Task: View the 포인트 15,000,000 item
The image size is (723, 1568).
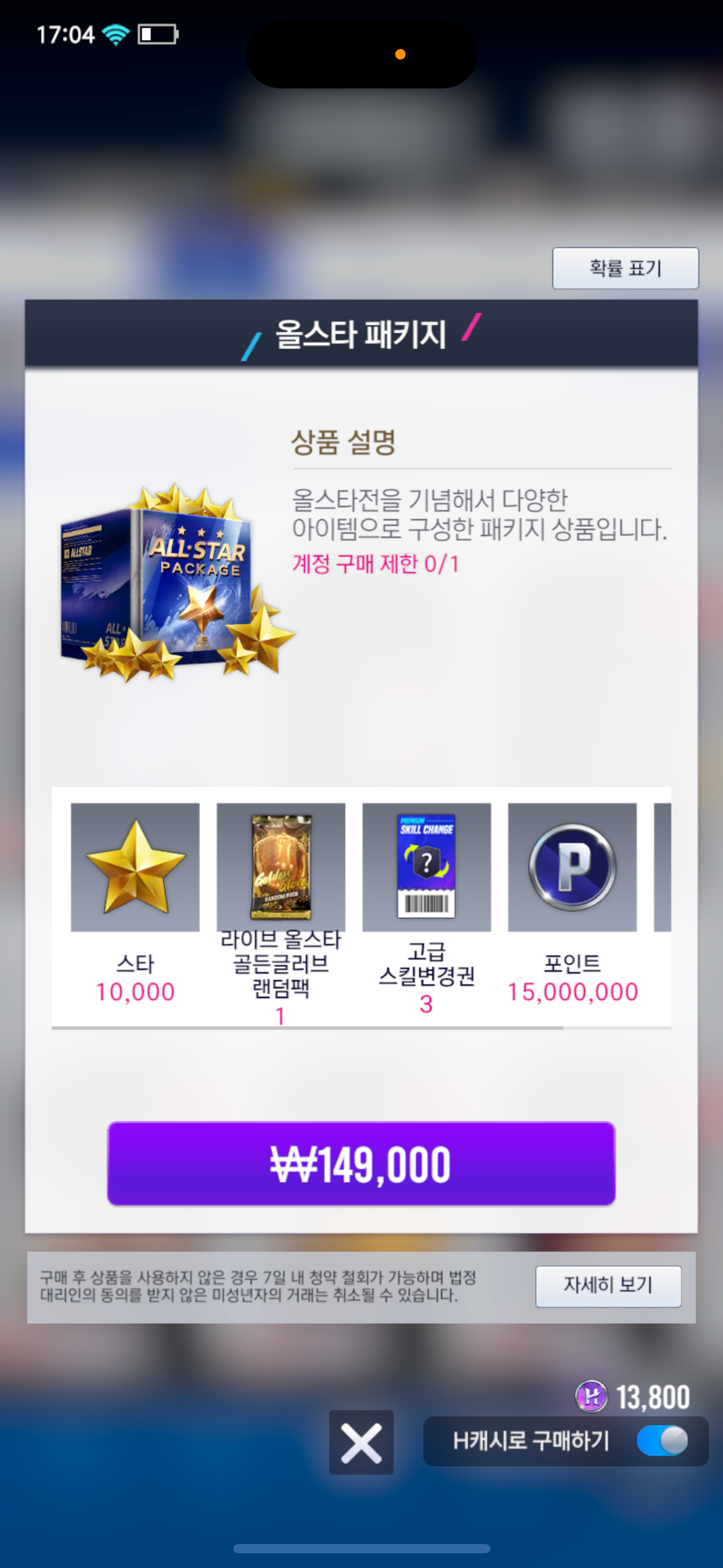Action: coord(572,867)
